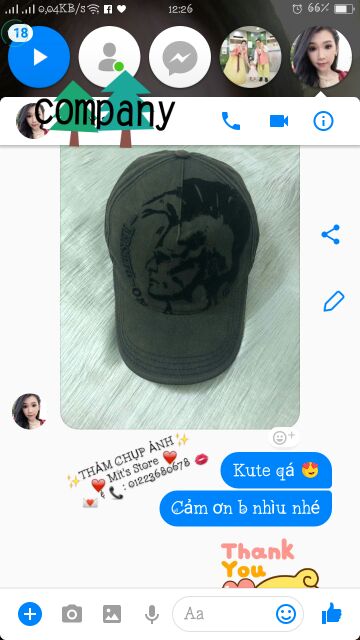360x640 pixels.
Task: Share the cap photo
Action: click(331, 234)
